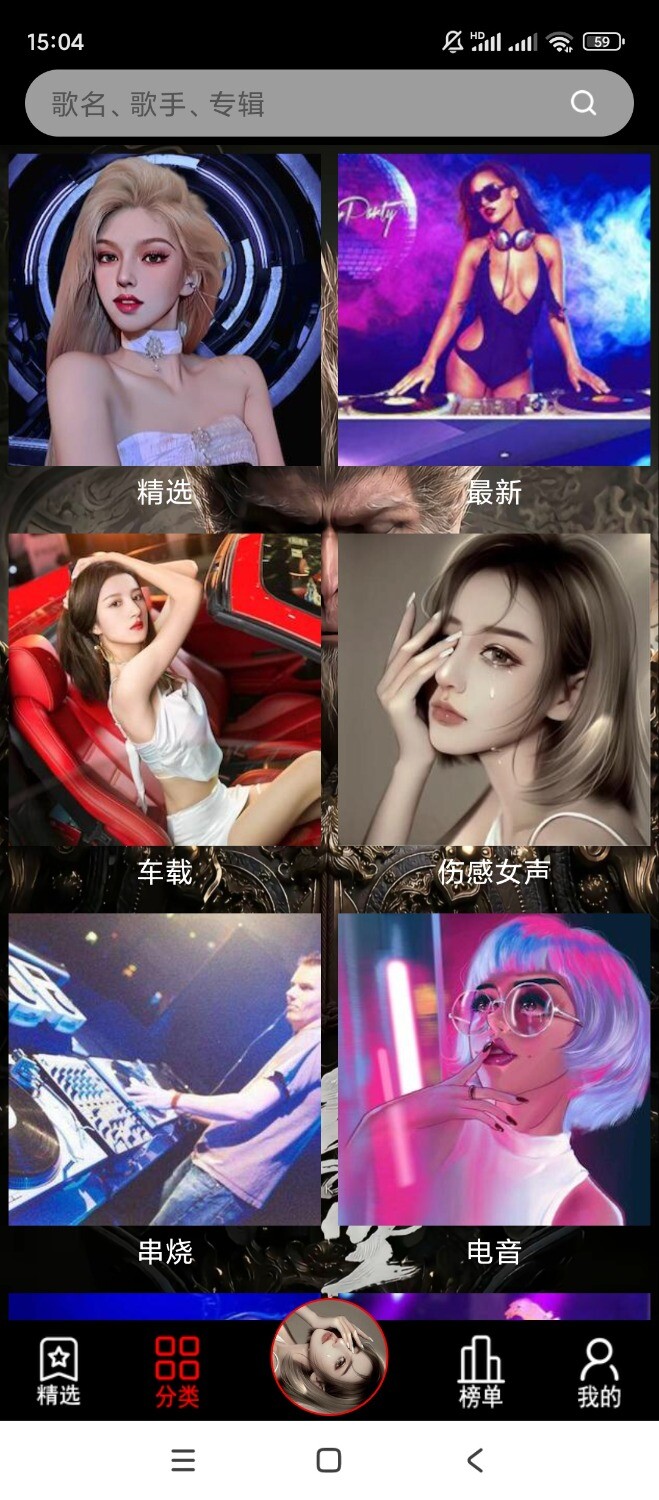
Task: Tap the search magnifier icon
Action: coord(583,103)
